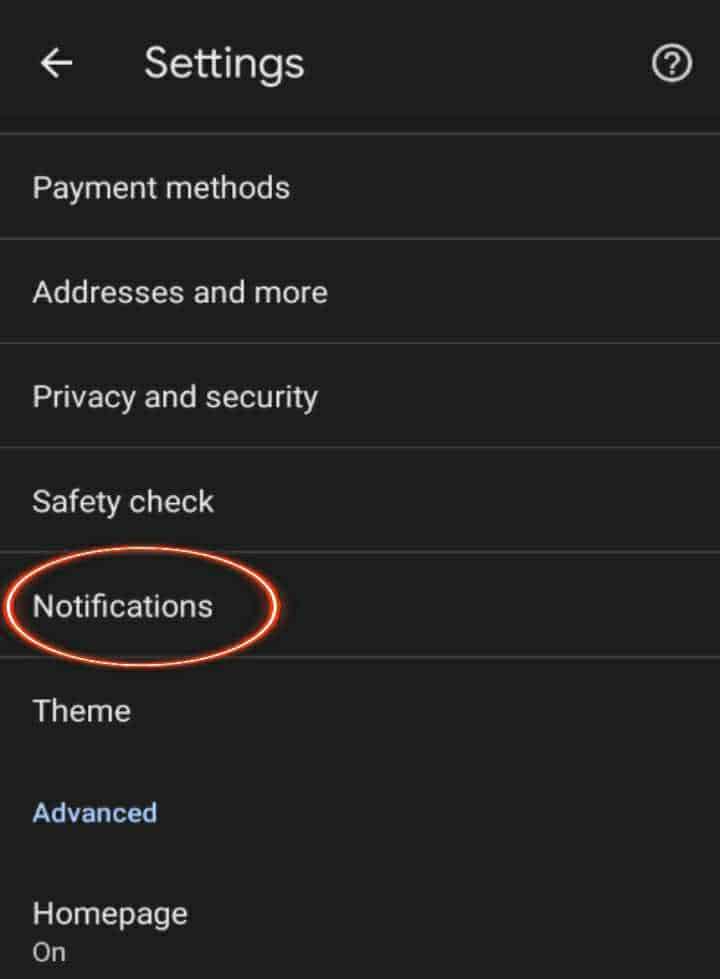Select the Theme option
The height and width of the screenshot is (979, 720).
pyautogui.click(x=82, y=711)
